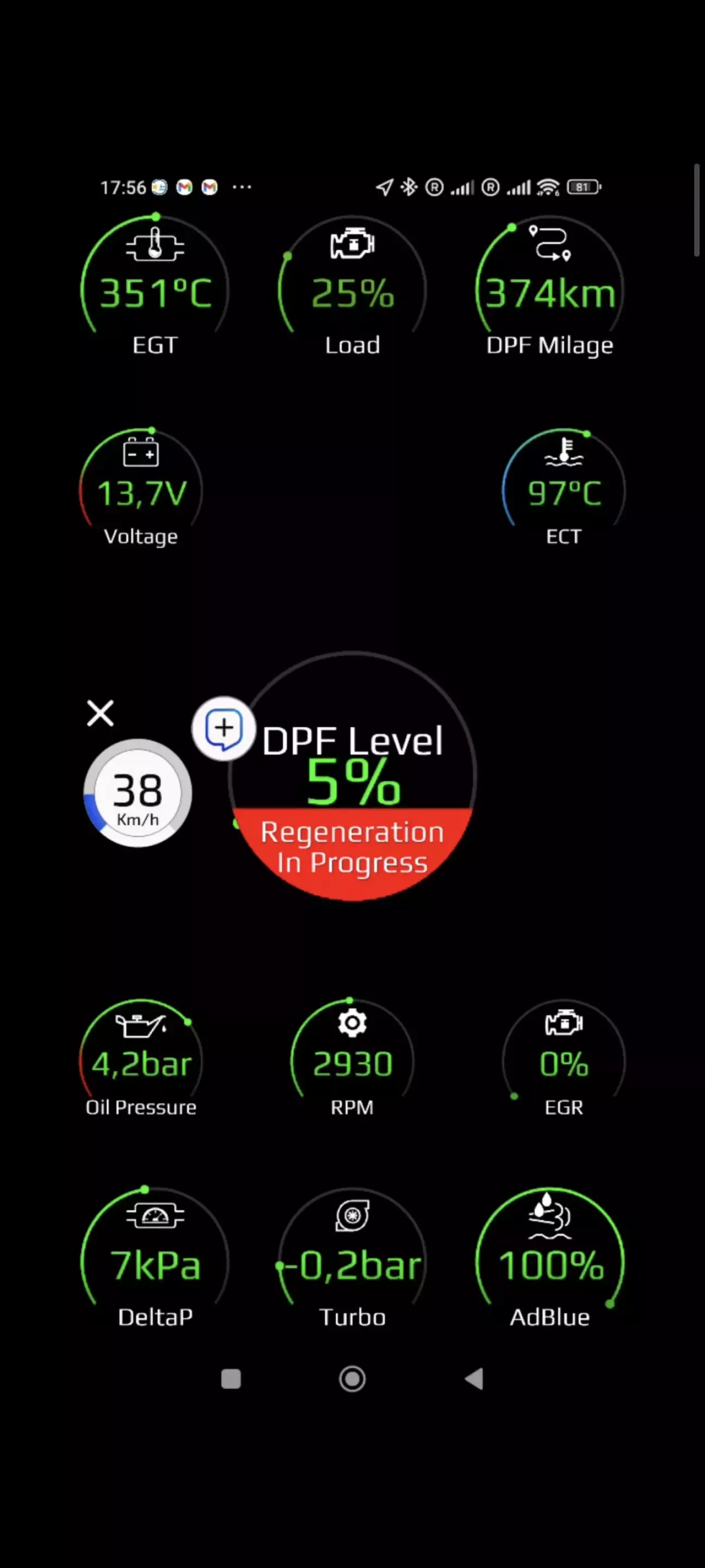
Task: Open the recent apps view
Action: click(231, 1379)
